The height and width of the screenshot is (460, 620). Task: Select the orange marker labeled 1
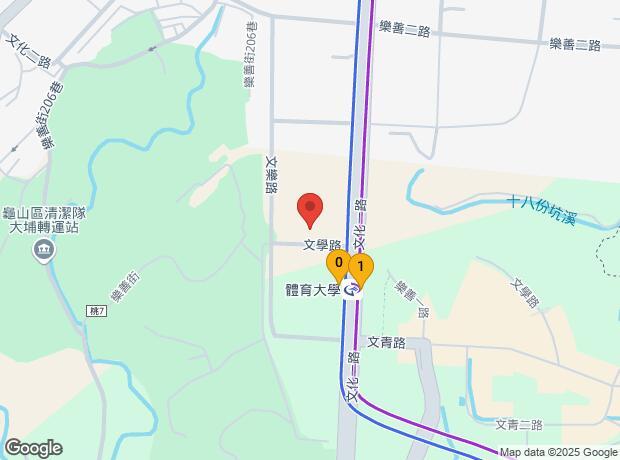(x=360, y=268)
